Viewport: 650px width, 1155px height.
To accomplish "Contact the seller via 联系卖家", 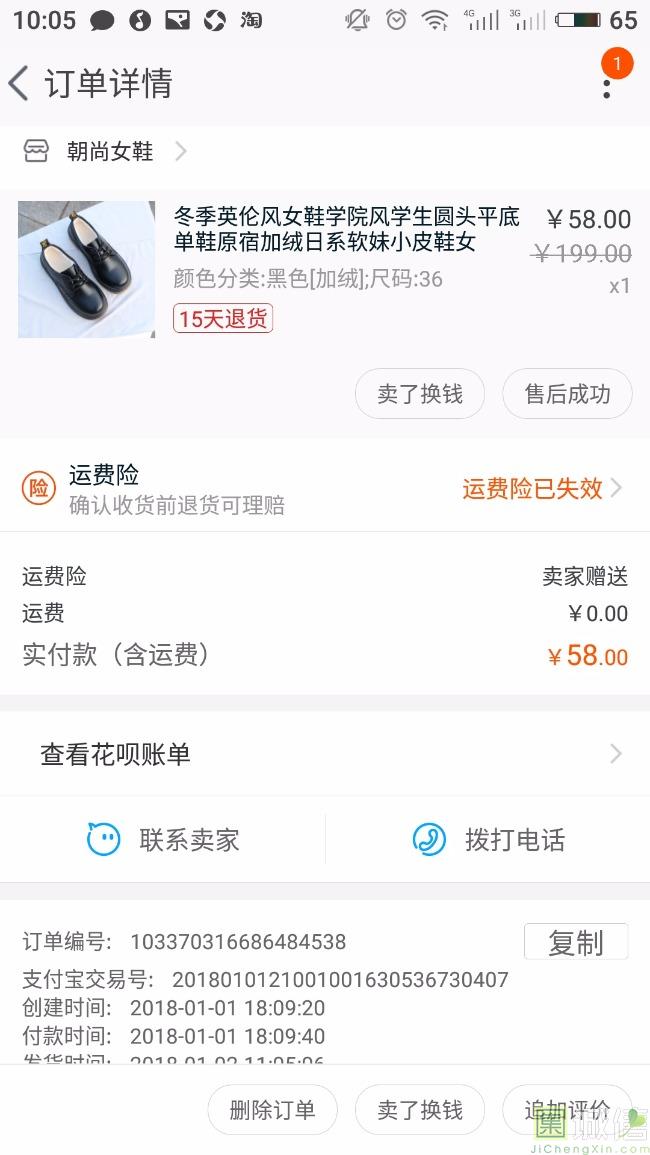I will pyautogui.click(x=163, y=839).
